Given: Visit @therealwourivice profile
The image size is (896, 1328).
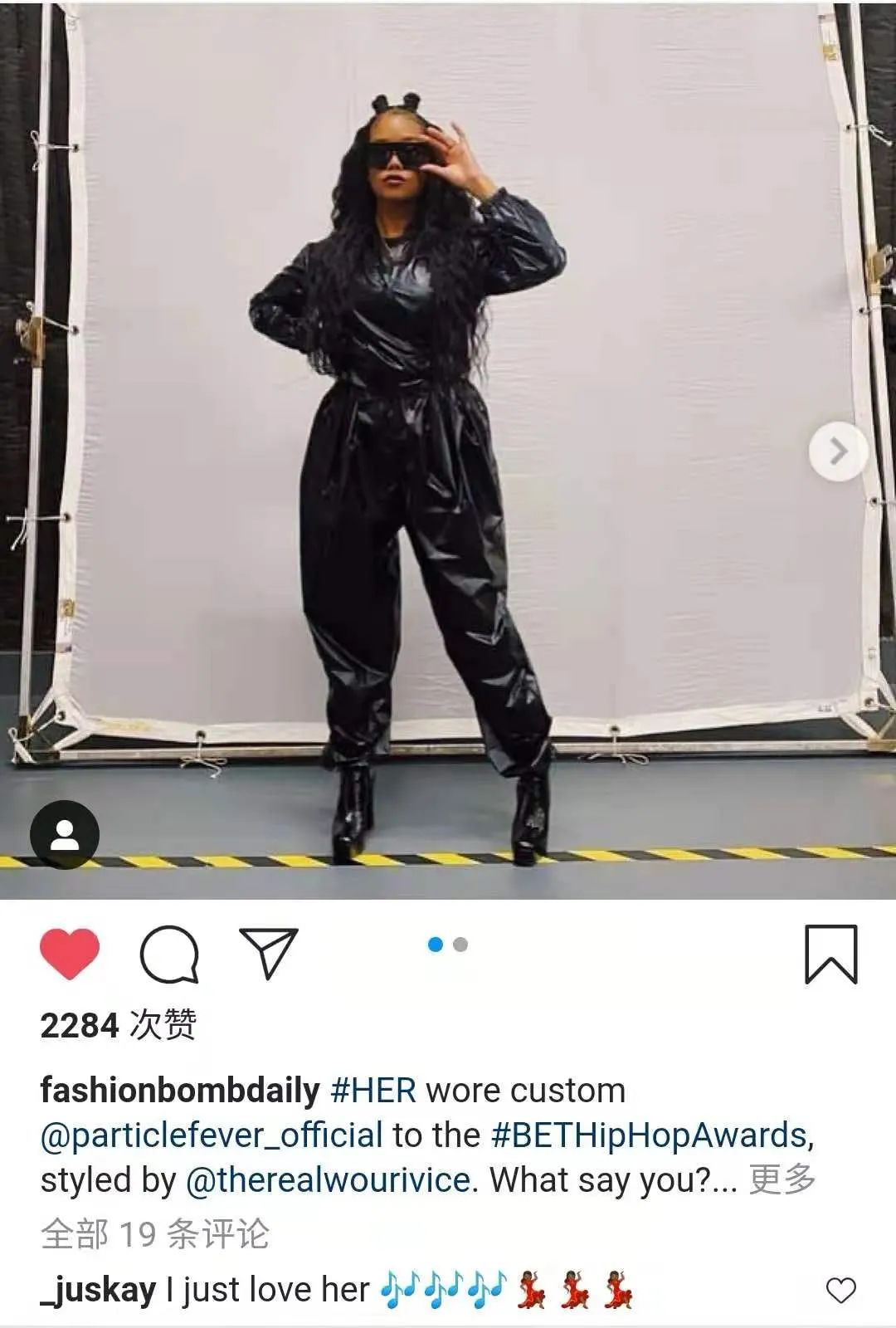Looking at the screenshot, I should tap(328, 1180).
